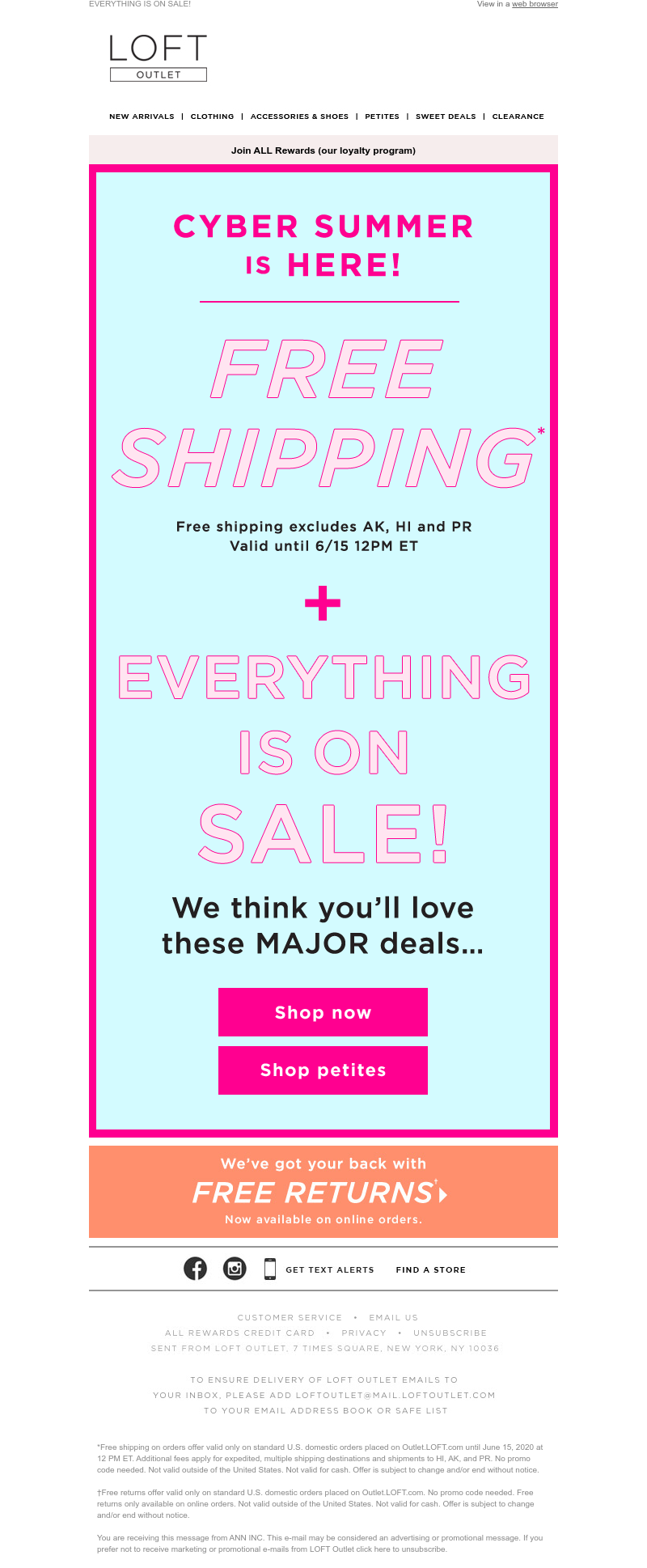Browse Accessories & Shoes
The image size is (647, 1568).
click(x=299, y=117)
